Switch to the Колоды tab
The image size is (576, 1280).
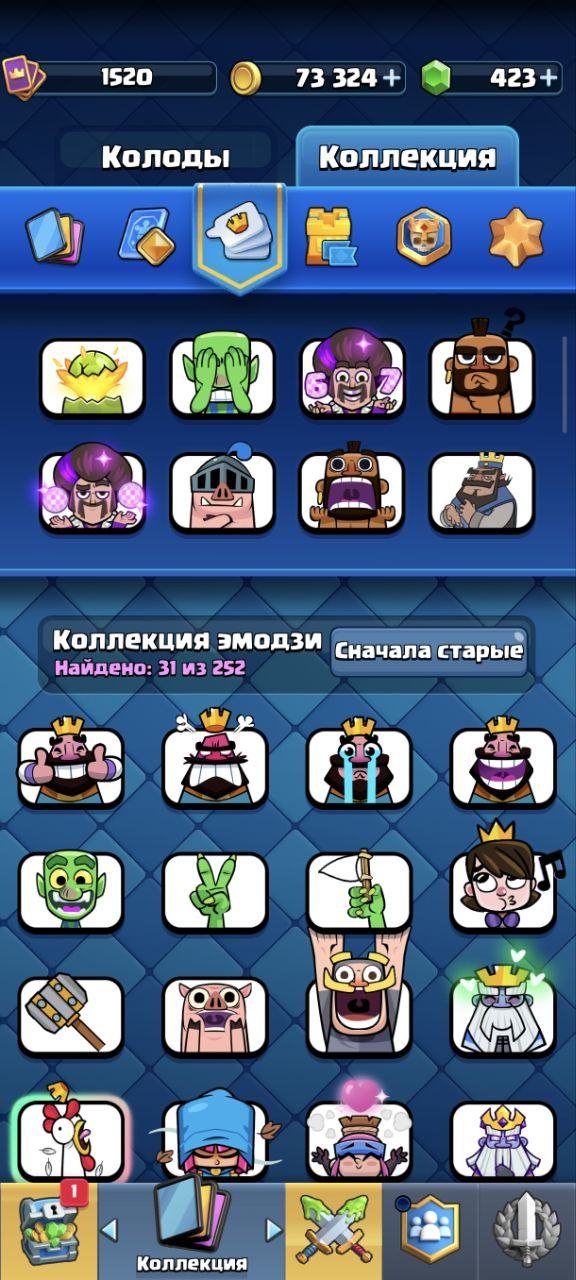point(166,157)
